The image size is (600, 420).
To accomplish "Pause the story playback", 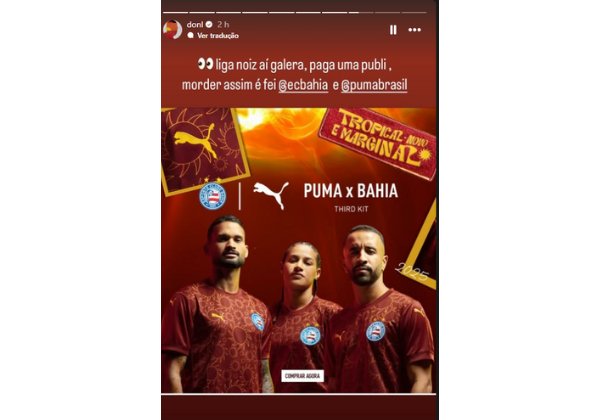I will (x=393, y=30).
